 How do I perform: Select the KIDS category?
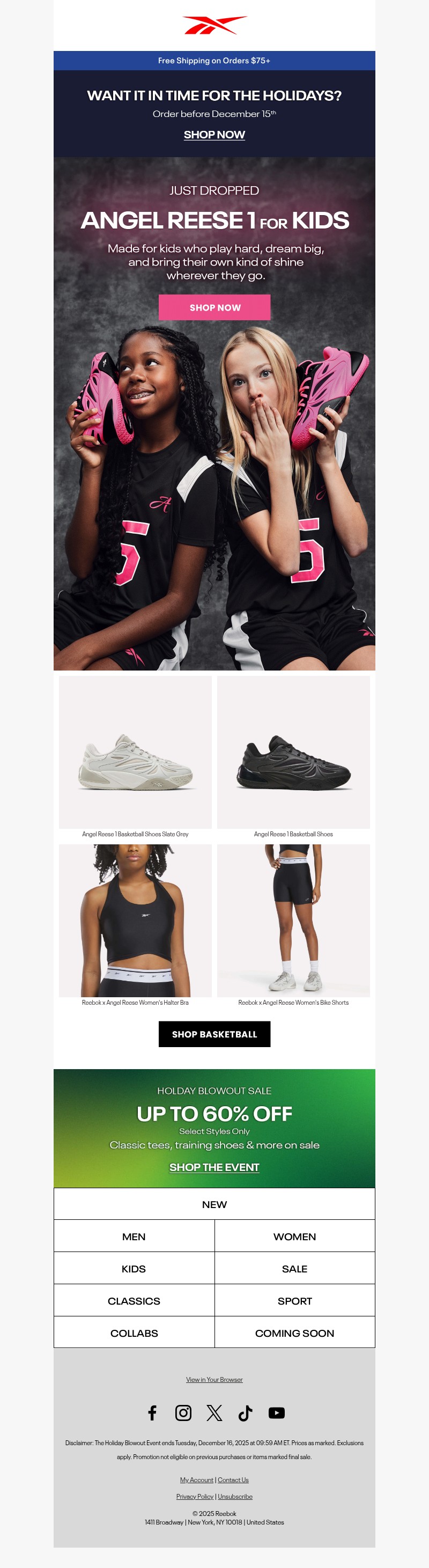[x=134, y=1269]
